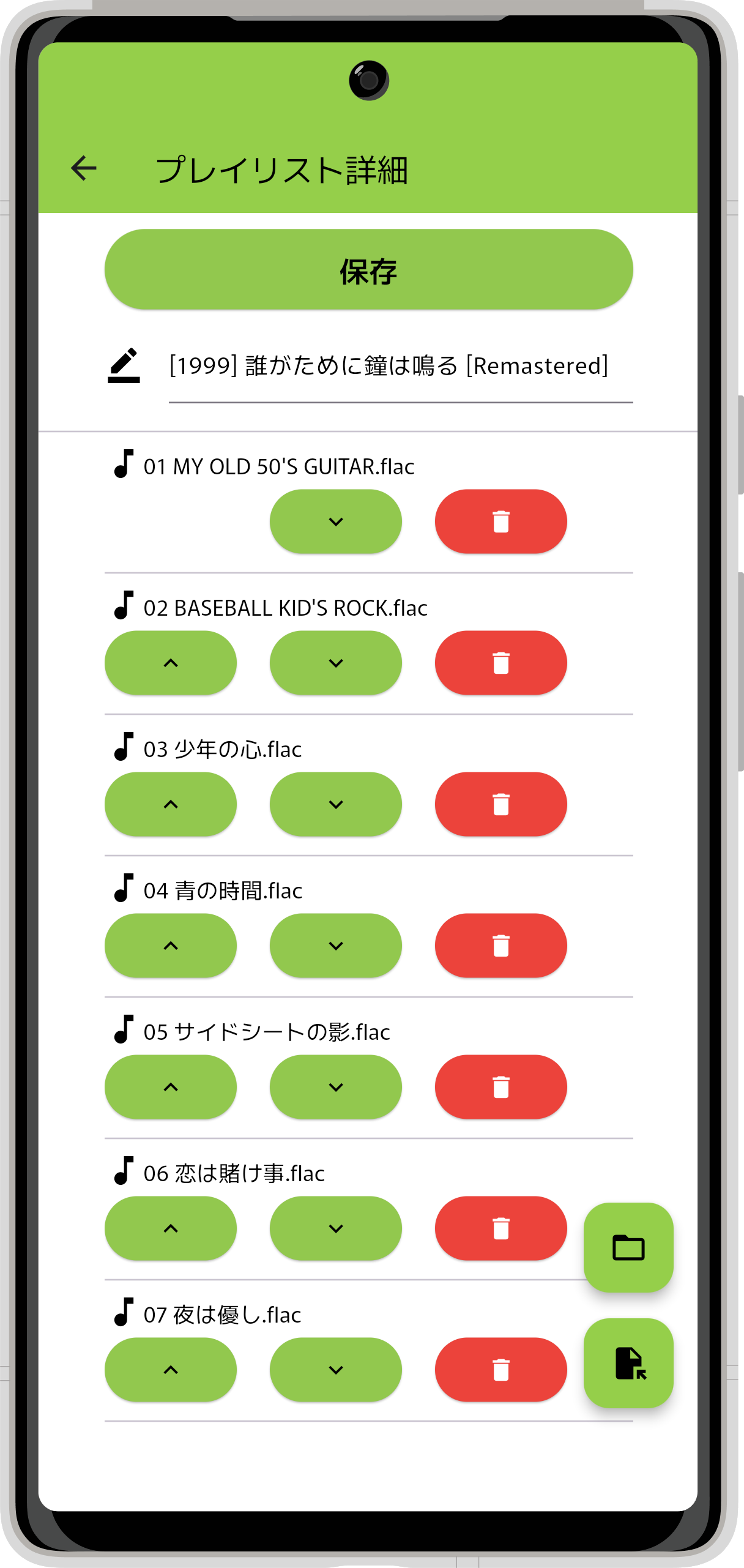Screen dimensions: 744x1568
Task: Move 05 サイドシートの影 down
Action: 335,1087
